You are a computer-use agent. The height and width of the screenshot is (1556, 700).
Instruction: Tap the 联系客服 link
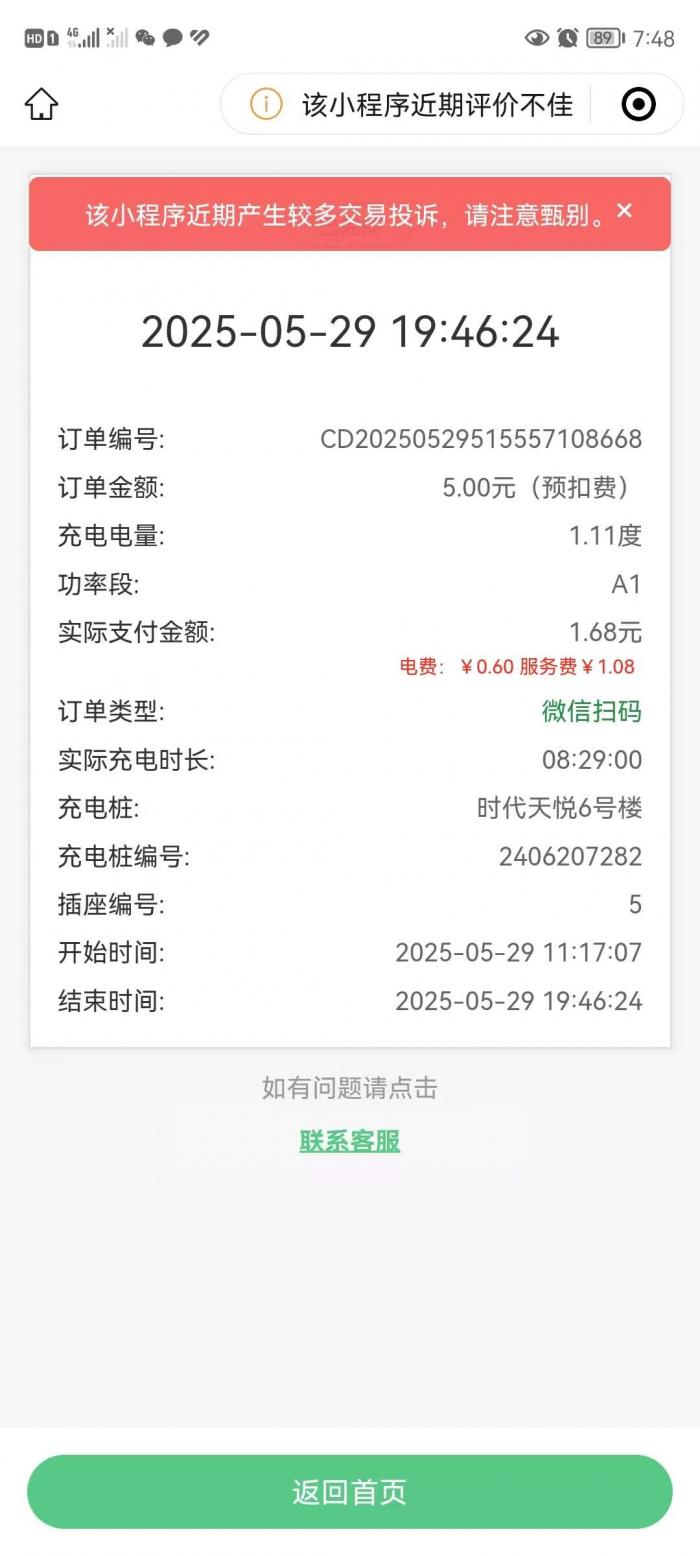[x=350, y=1141]
